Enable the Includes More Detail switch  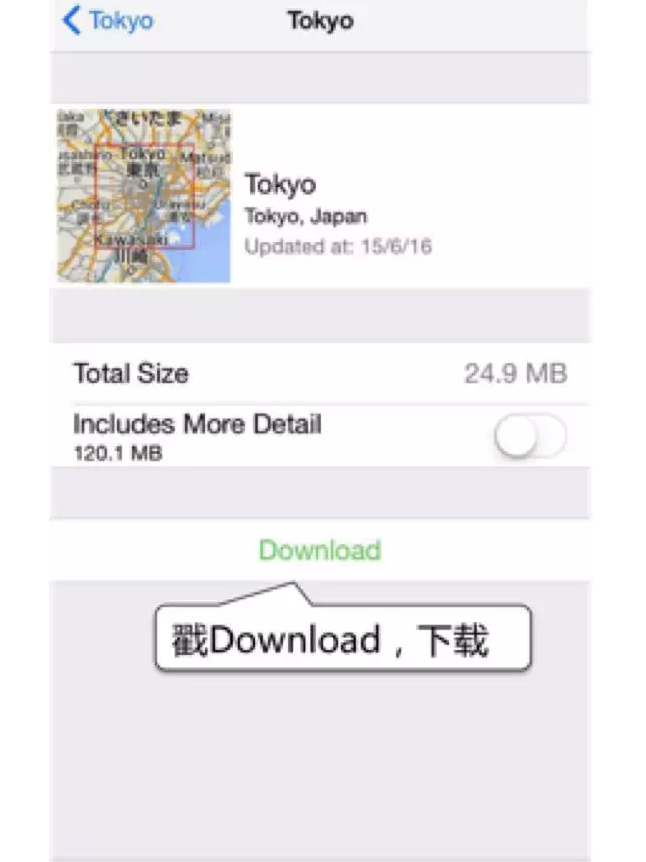coord(530,437)
